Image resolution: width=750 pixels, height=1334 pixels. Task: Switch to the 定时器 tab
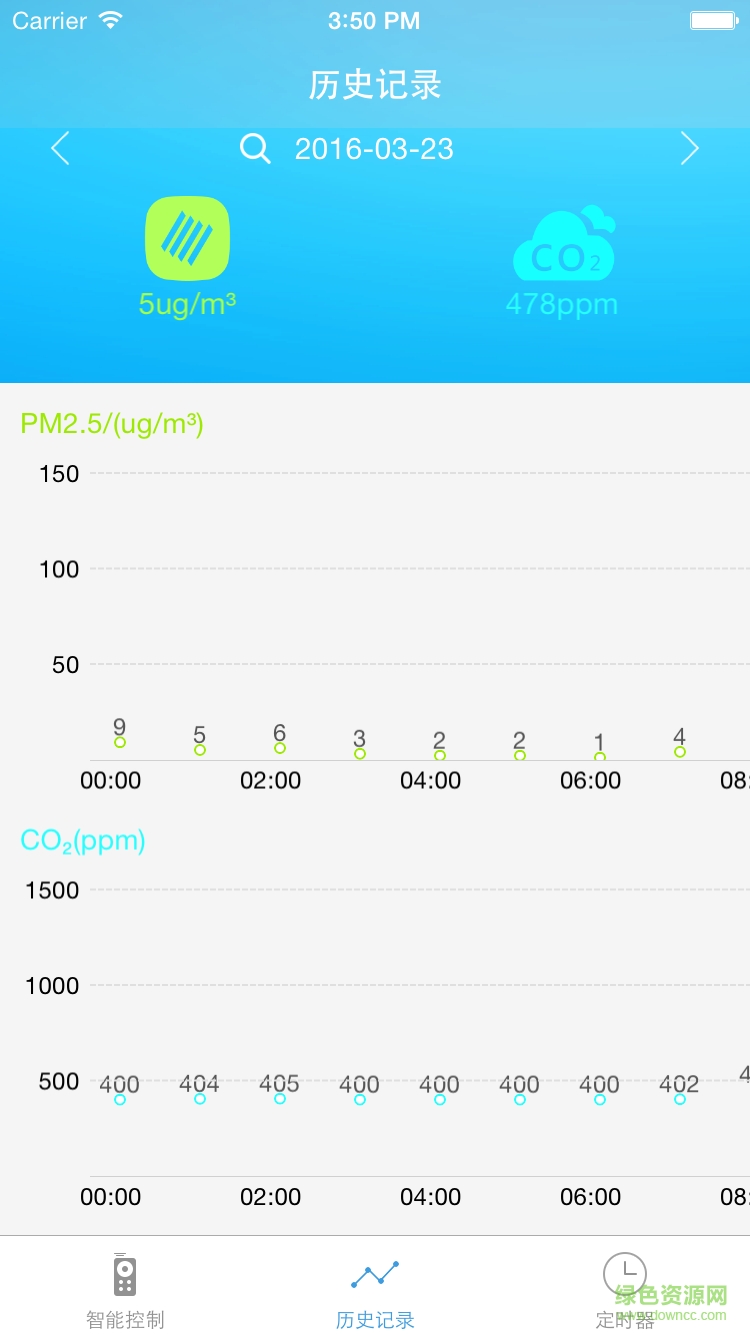pyautogui.click(x=625, y=1290)
